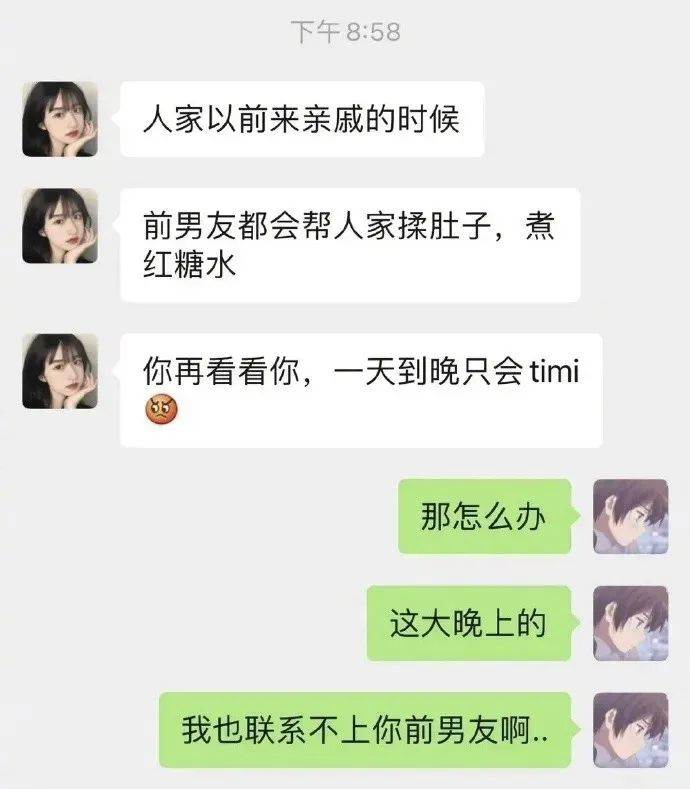Open sender's avatar beside '人家以前来亲戚的时候'
This screenshot has width=690, height=789.
60,119
